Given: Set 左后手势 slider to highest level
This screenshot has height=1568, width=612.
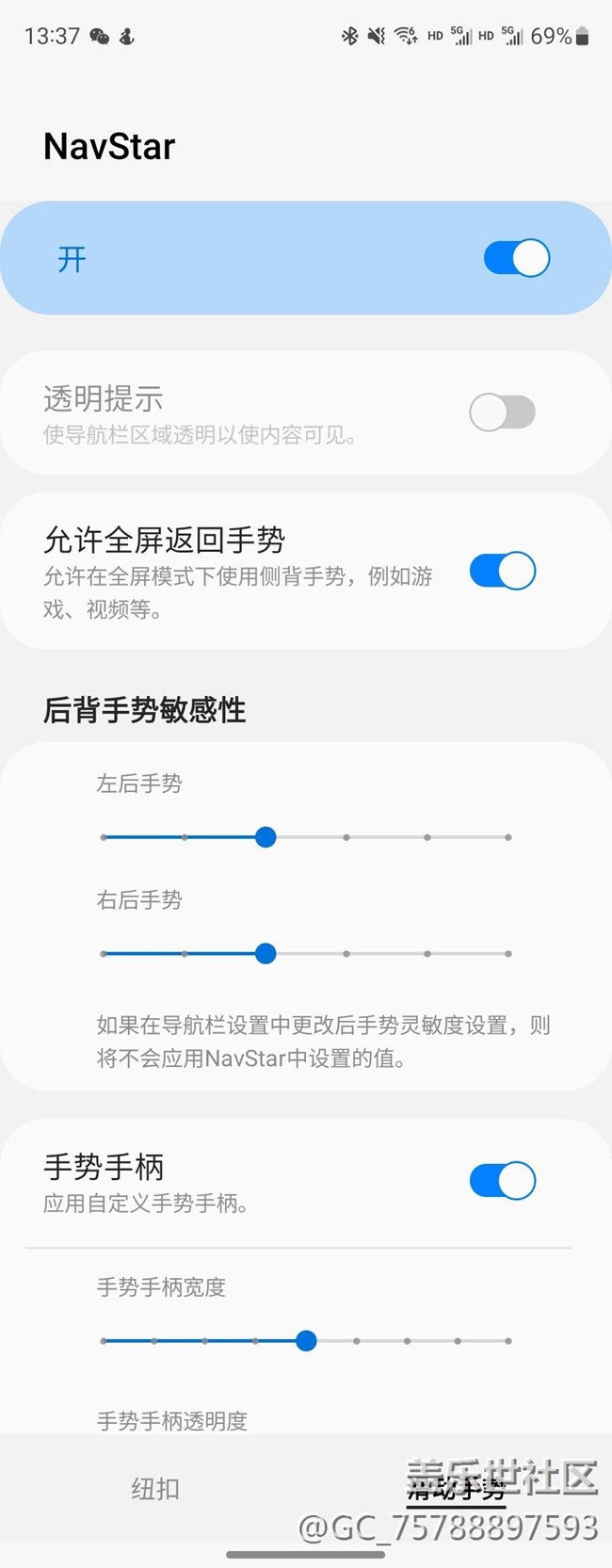Looking at the screenshot, I should point(507,837).
